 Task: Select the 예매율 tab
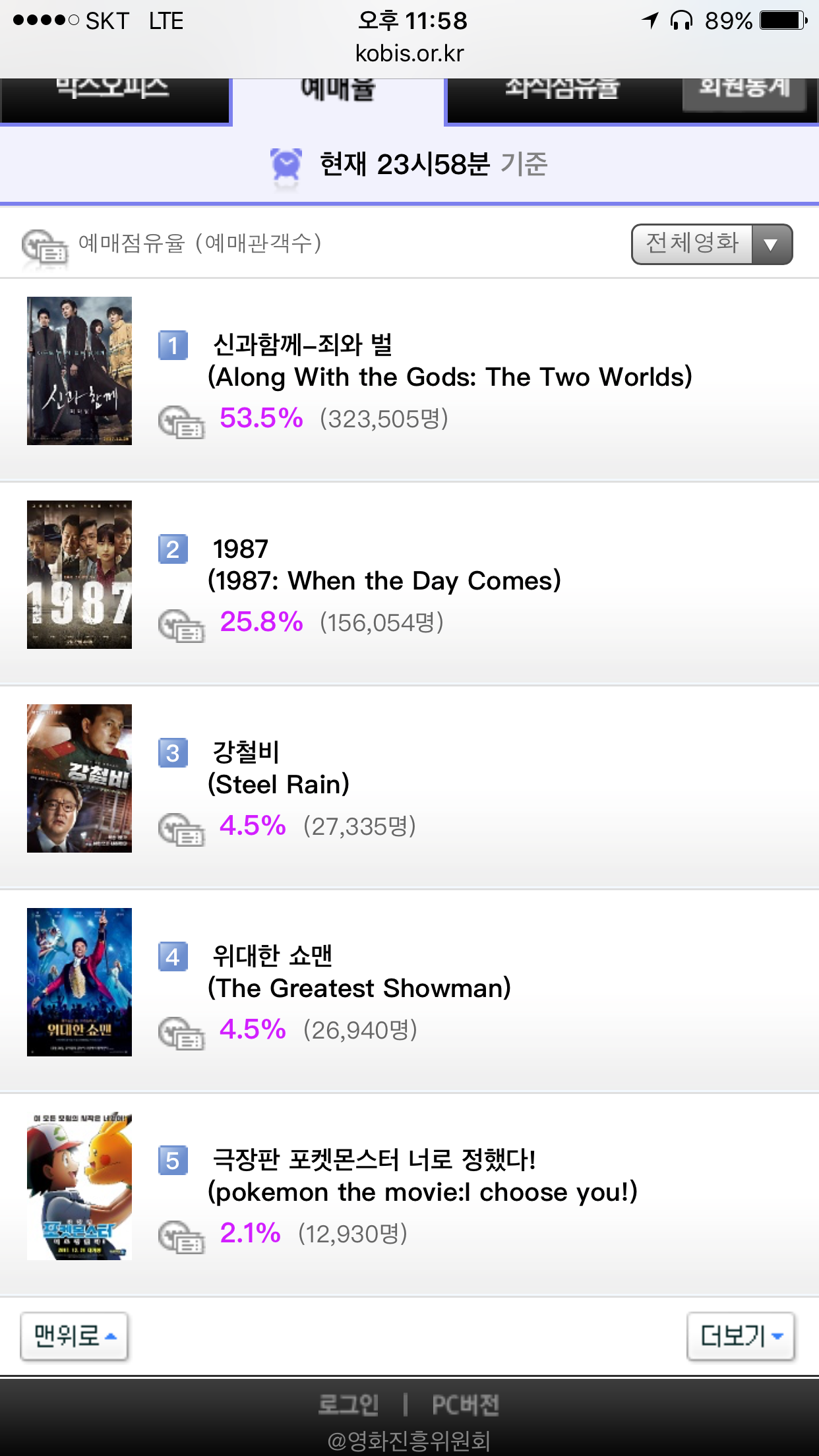point(338,100)
